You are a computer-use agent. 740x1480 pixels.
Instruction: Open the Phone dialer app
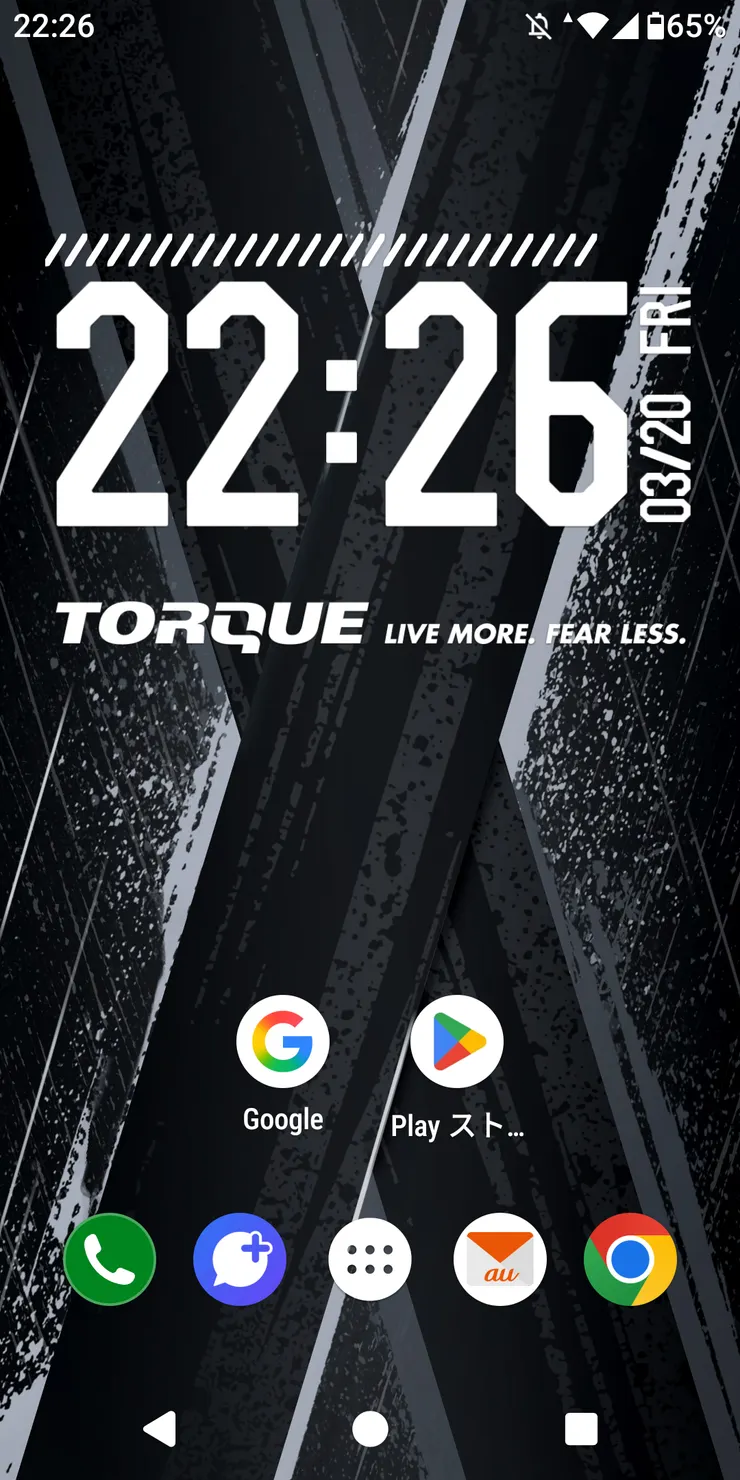[x=110, y=1260]
